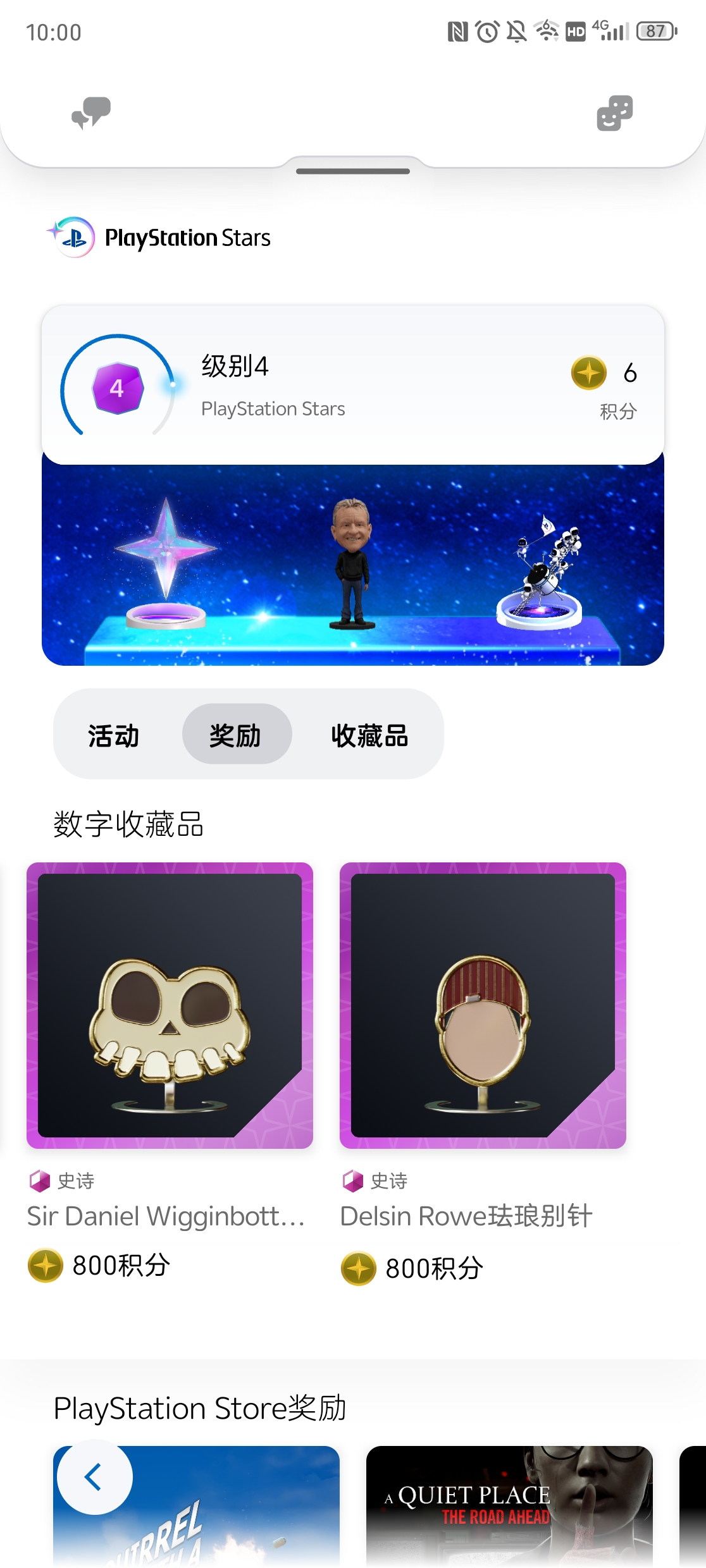Screen dimensions: 706x1568
Task: Open the Sir Daniel Wigginbott skull collectible
Action: click(x=170, y=1005)
